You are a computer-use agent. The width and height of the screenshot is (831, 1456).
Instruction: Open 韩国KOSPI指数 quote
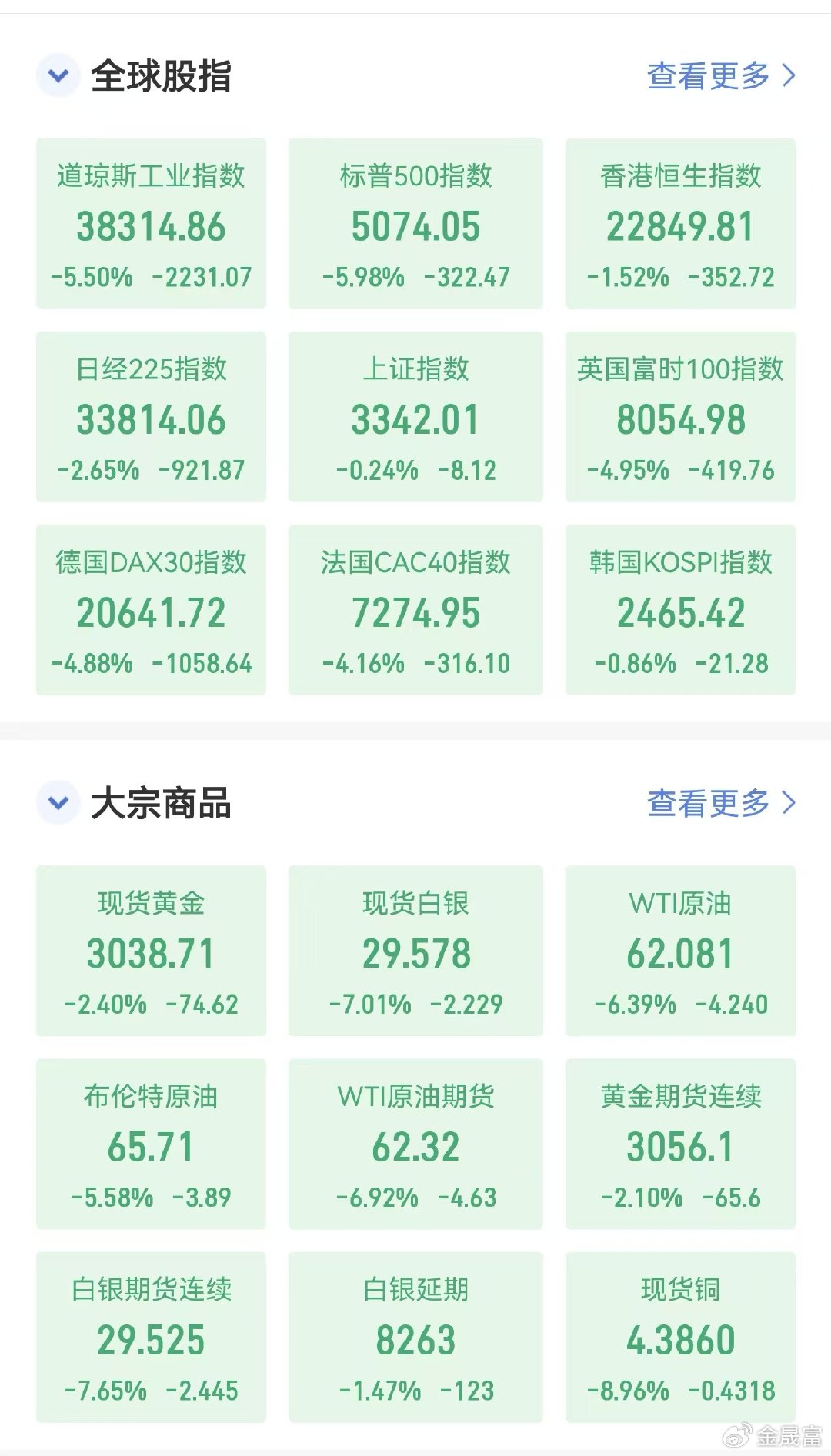pos(680,610)
